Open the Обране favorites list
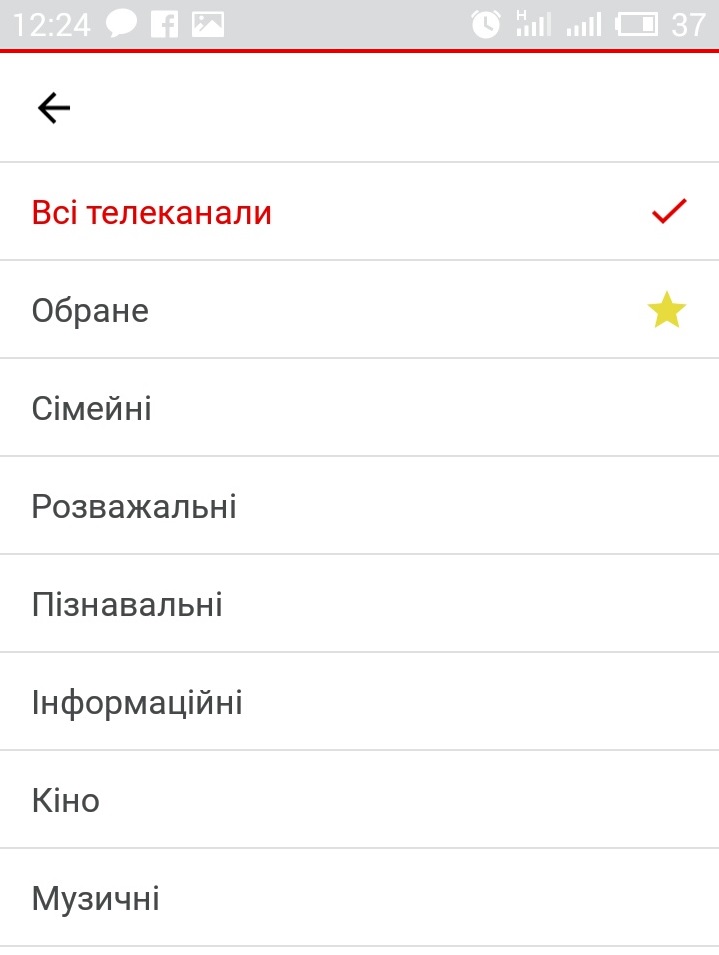The image size is (719, 955). tap(90, 311)
